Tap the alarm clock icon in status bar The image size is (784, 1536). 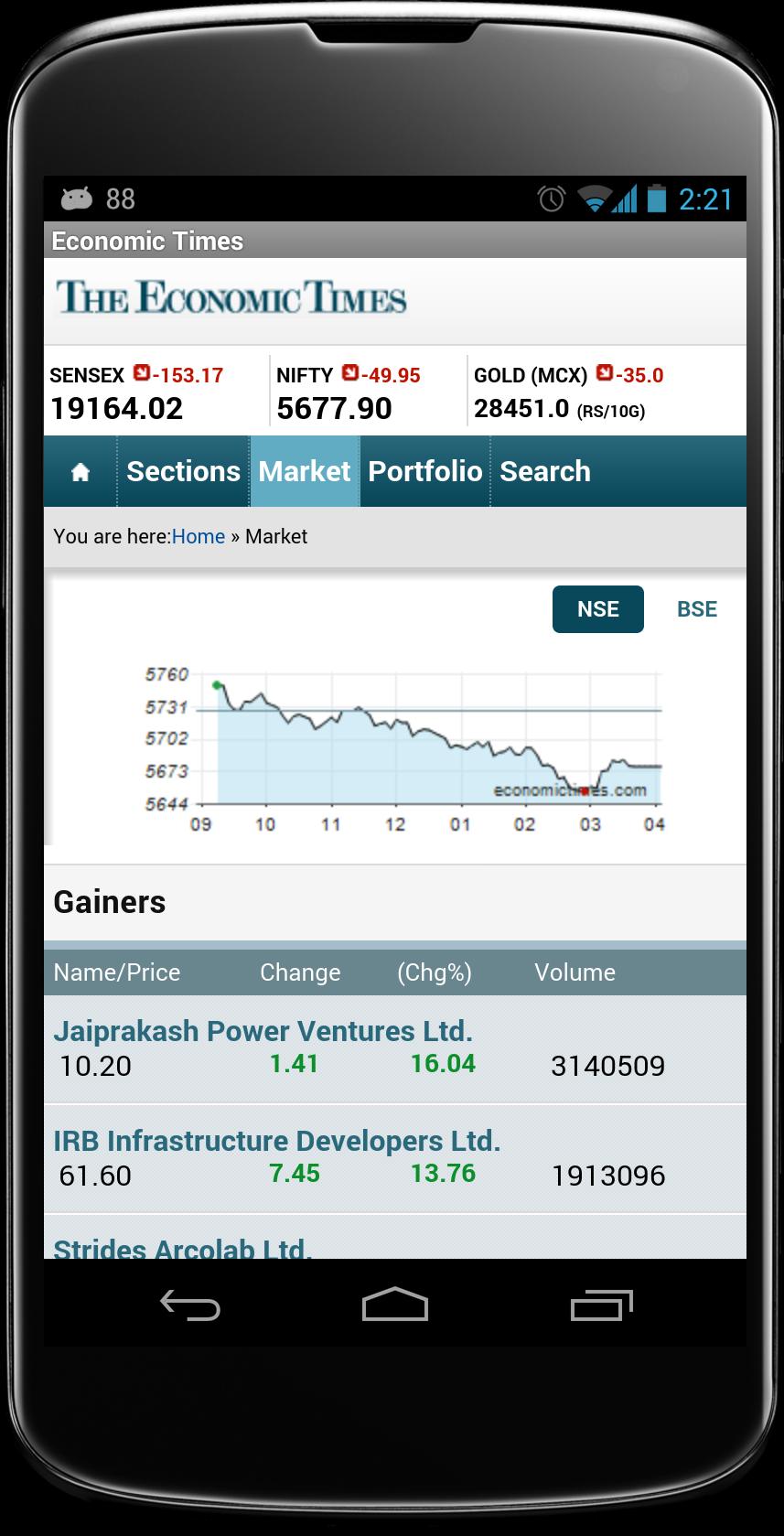(549, 198)
